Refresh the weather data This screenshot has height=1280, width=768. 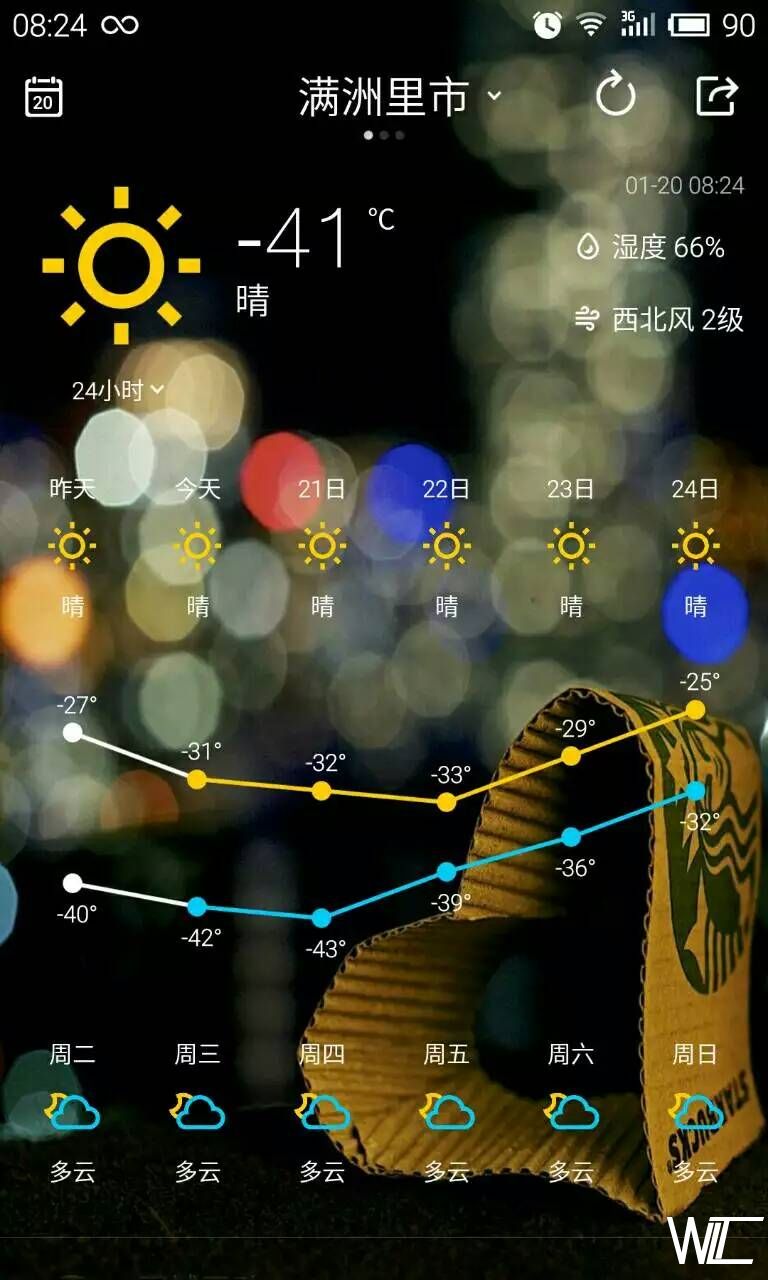point(615,97)
